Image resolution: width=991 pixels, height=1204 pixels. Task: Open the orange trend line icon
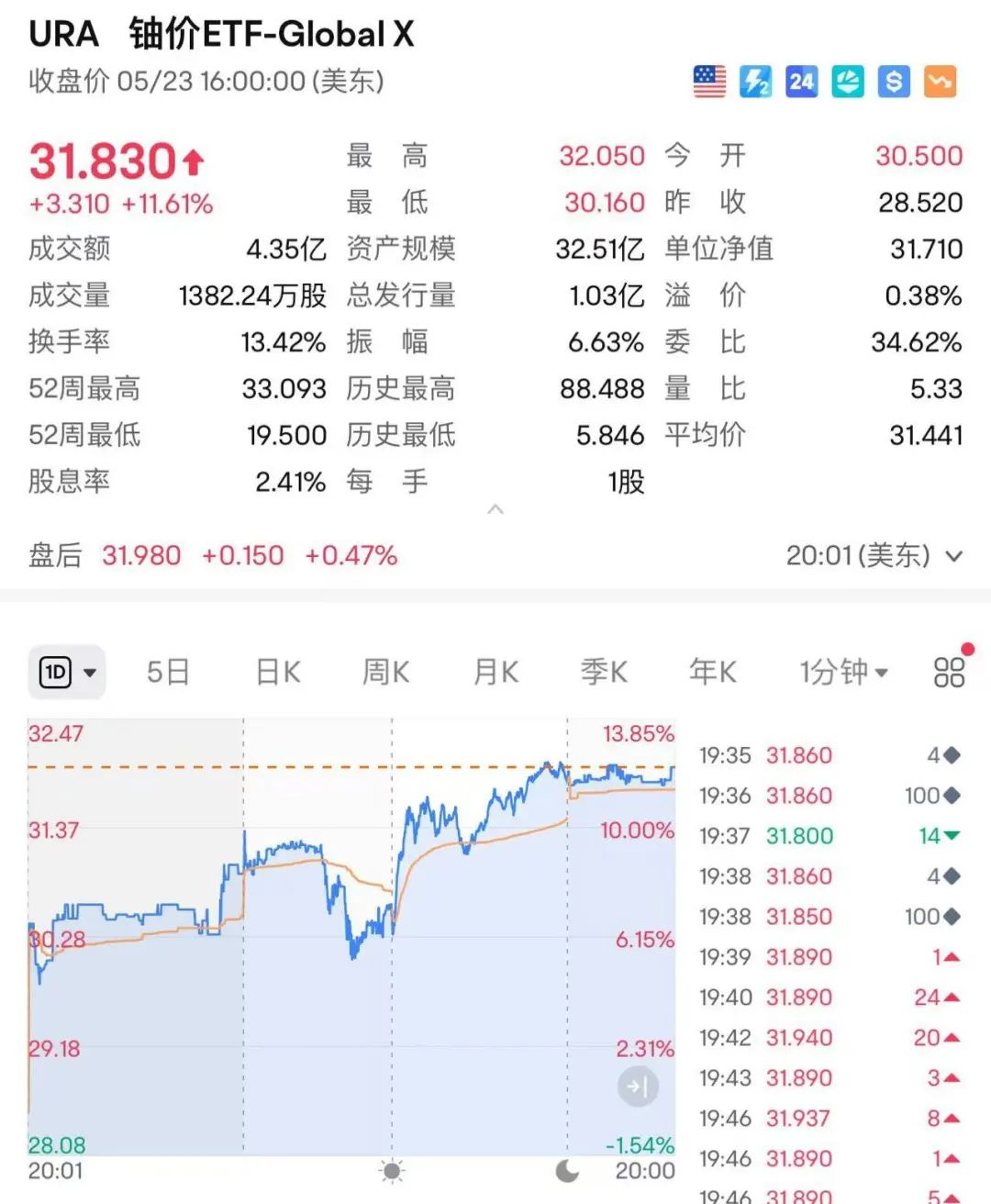click(x=940, y=81)
